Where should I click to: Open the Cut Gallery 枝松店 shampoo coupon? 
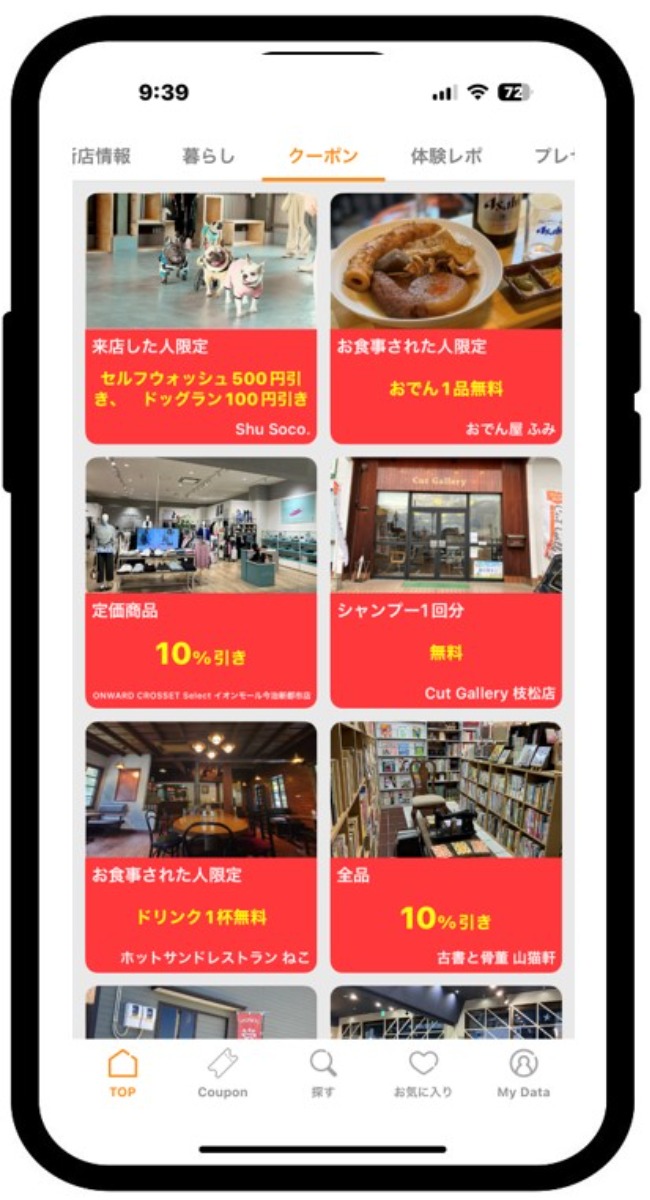coord(446,582)
